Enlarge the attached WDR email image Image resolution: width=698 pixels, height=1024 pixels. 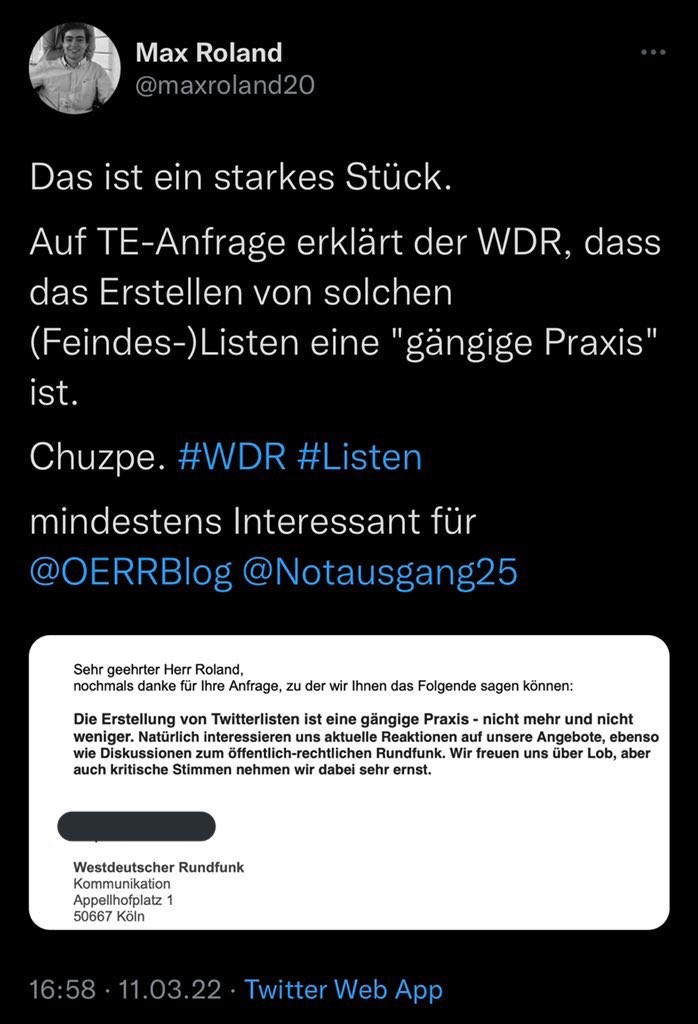click(348, 782)
